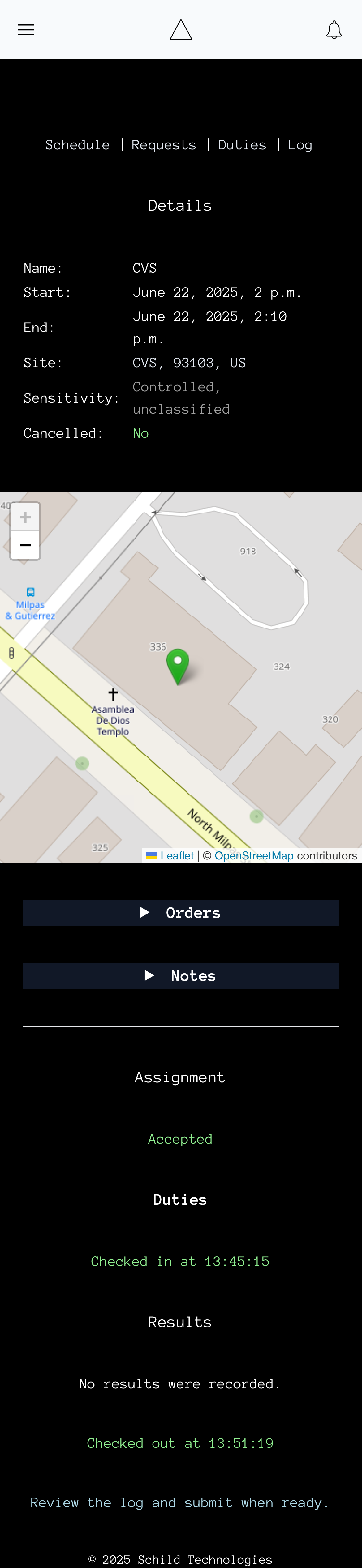View the Log page
This screenshot has width=362, height=1568.
click(300, 145)
